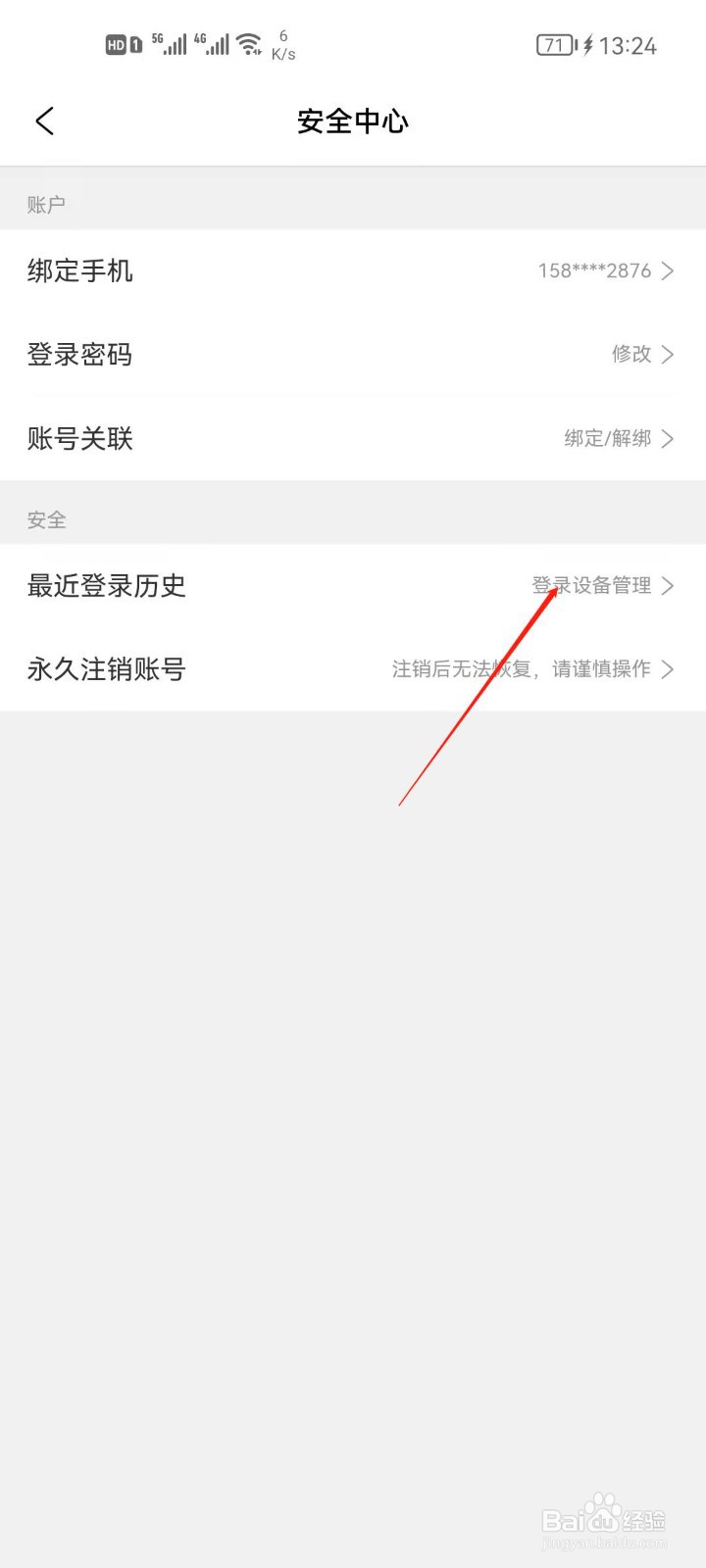Viewport: 706px width, 1568px height.
Task: Tap 登录设备管理 to manage login devices
Action: [593, 585]
